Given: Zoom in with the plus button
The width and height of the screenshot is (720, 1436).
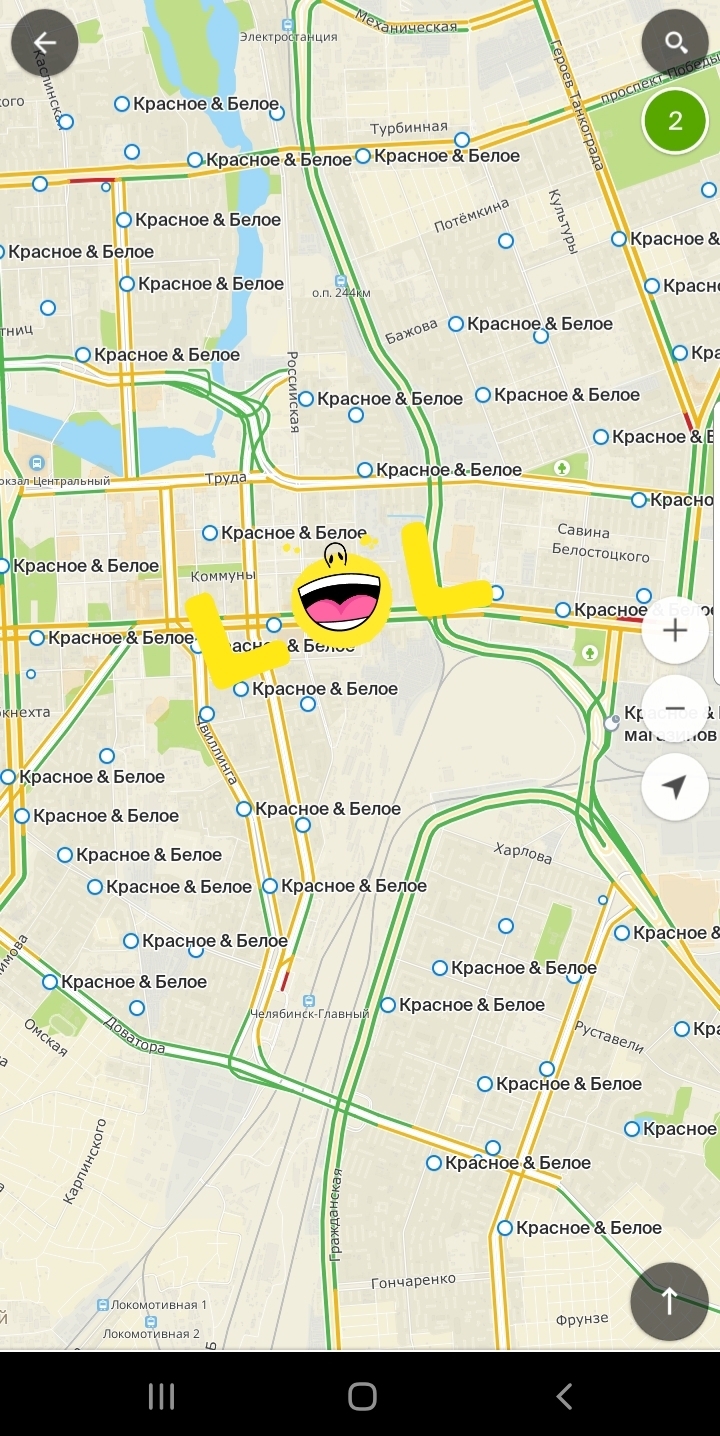Looking at the screenshot, I should [675, 630].
